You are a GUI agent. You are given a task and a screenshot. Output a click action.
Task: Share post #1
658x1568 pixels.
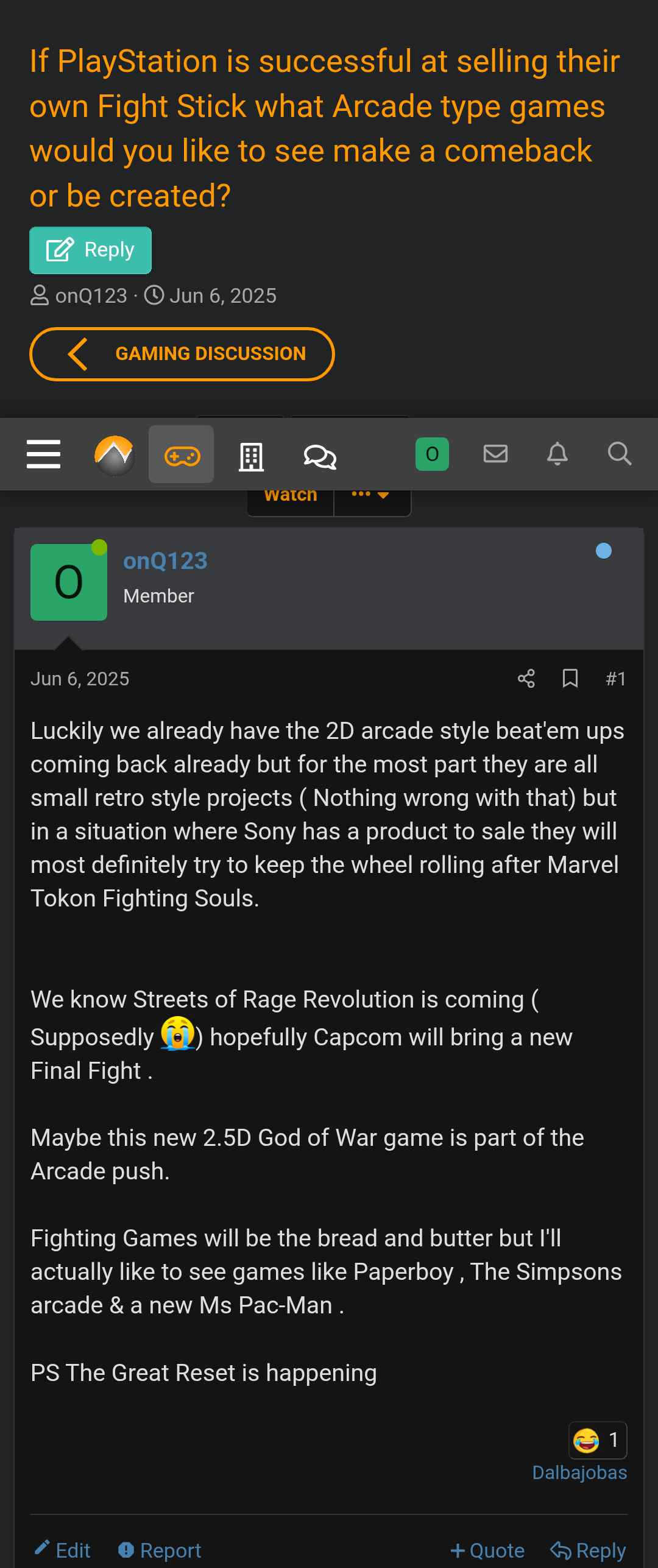coord(526,679)
